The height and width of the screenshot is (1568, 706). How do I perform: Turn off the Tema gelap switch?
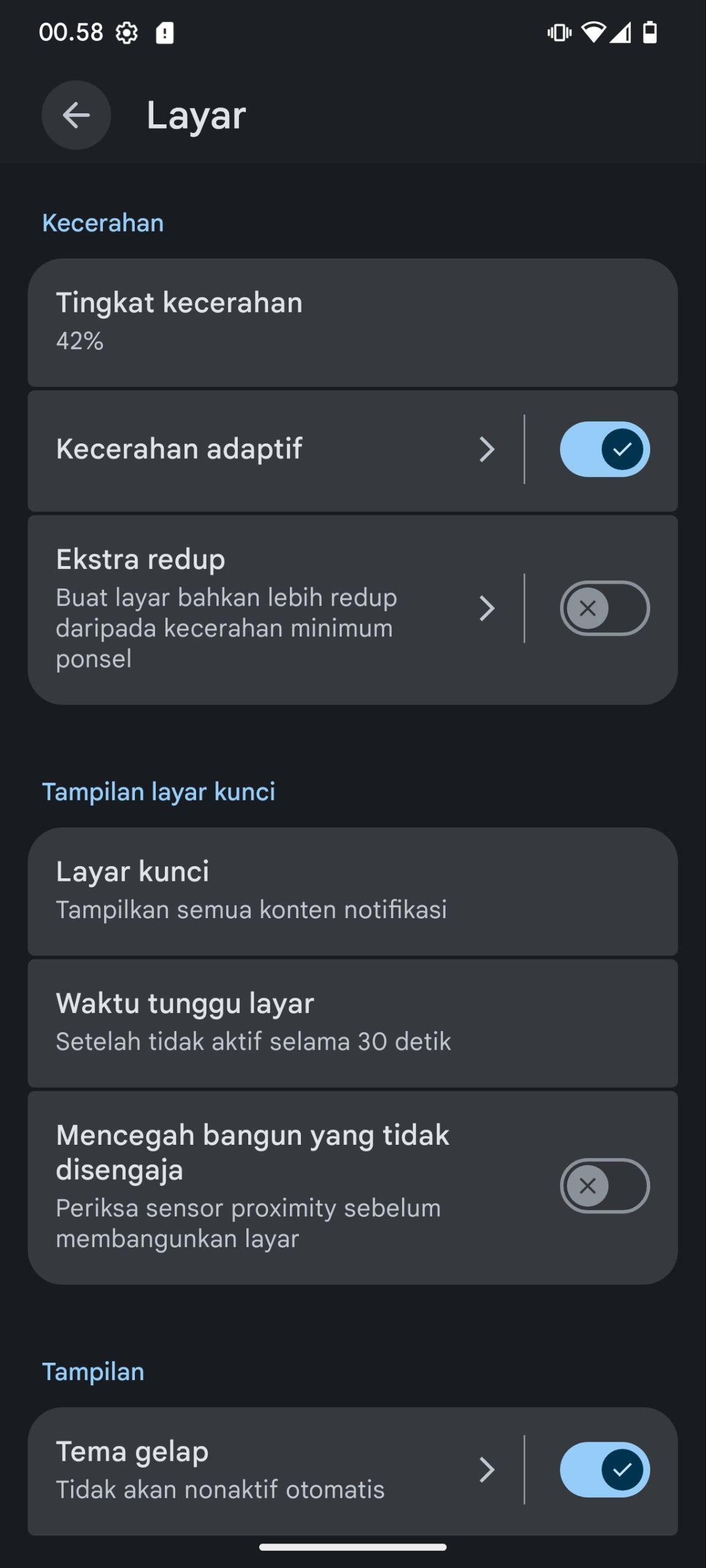click(604, 1470)
